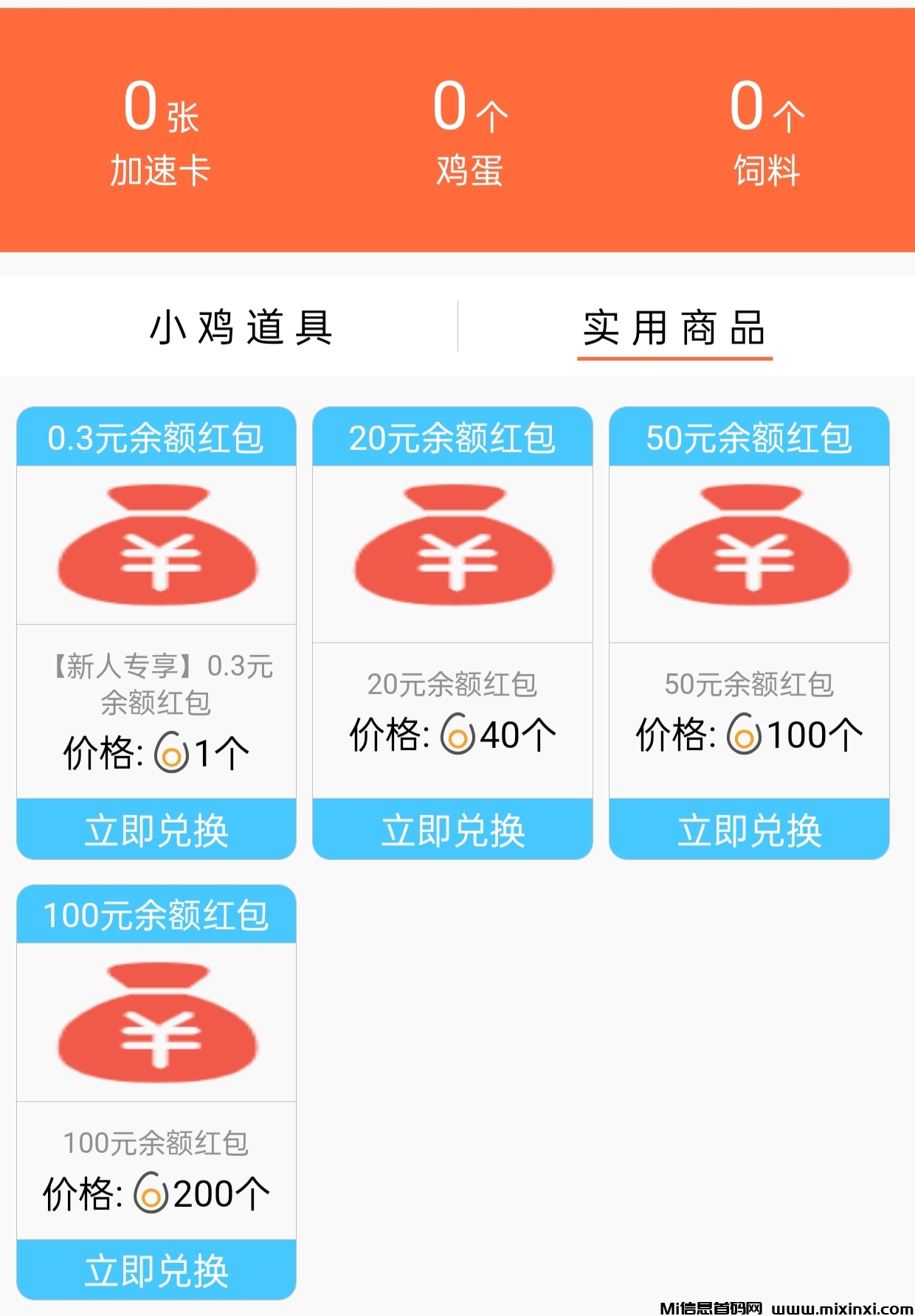Select the 实用商品 tab
The image size is (915, 1316).
pos(674,328)
